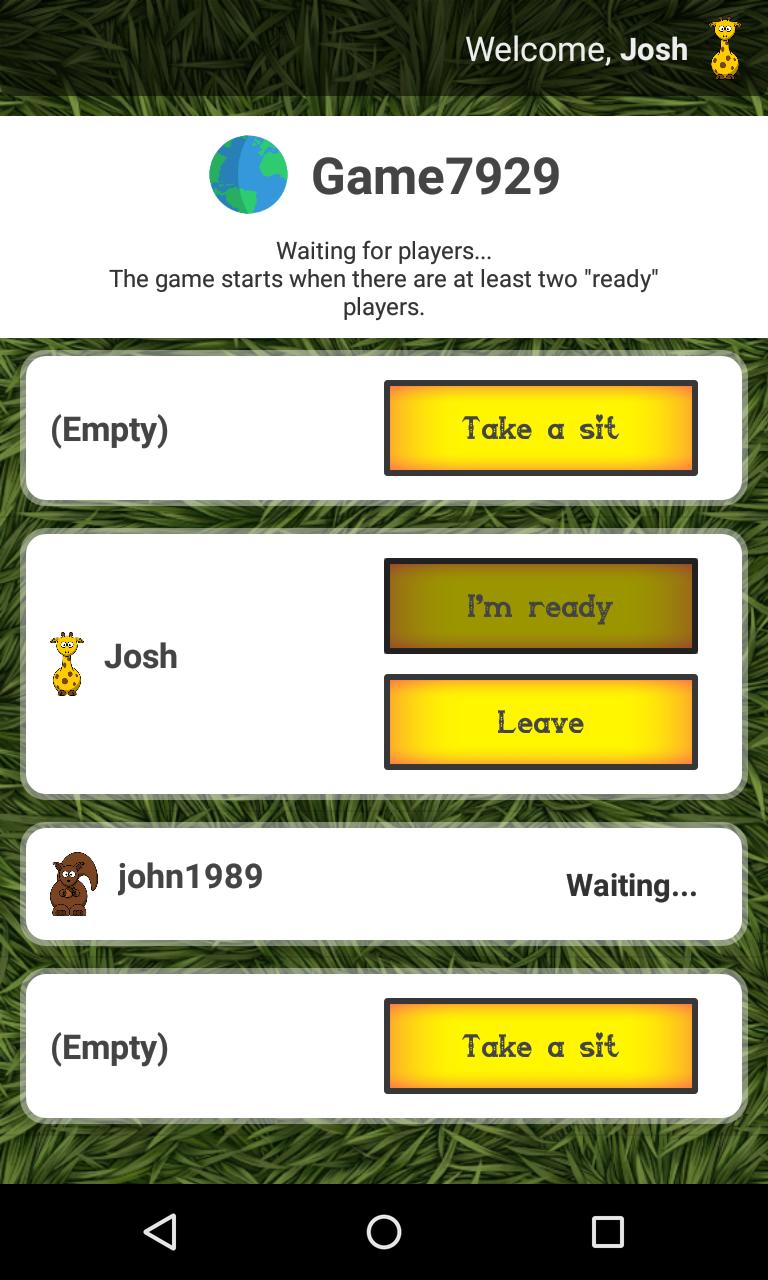Go to the home screen

384,1232
